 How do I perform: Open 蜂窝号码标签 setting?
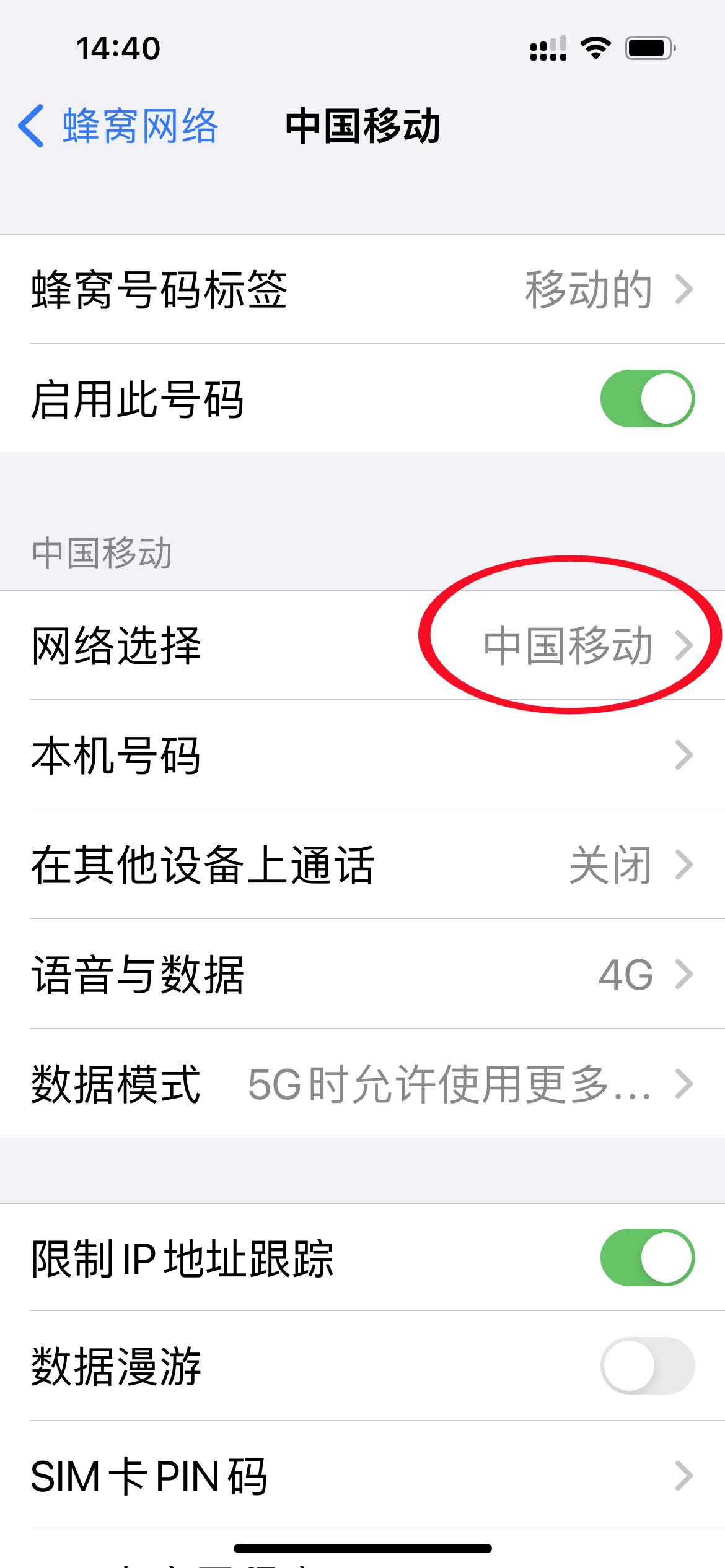[x=362, y=289]
